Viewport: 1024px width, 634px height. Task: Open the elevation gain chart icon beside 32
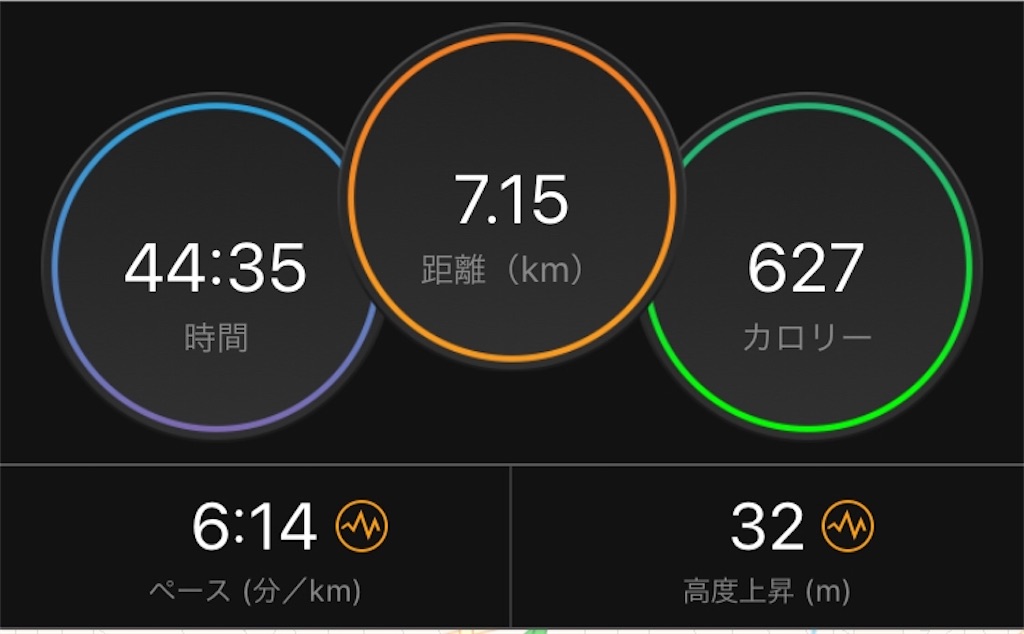[x=847, y=527]
